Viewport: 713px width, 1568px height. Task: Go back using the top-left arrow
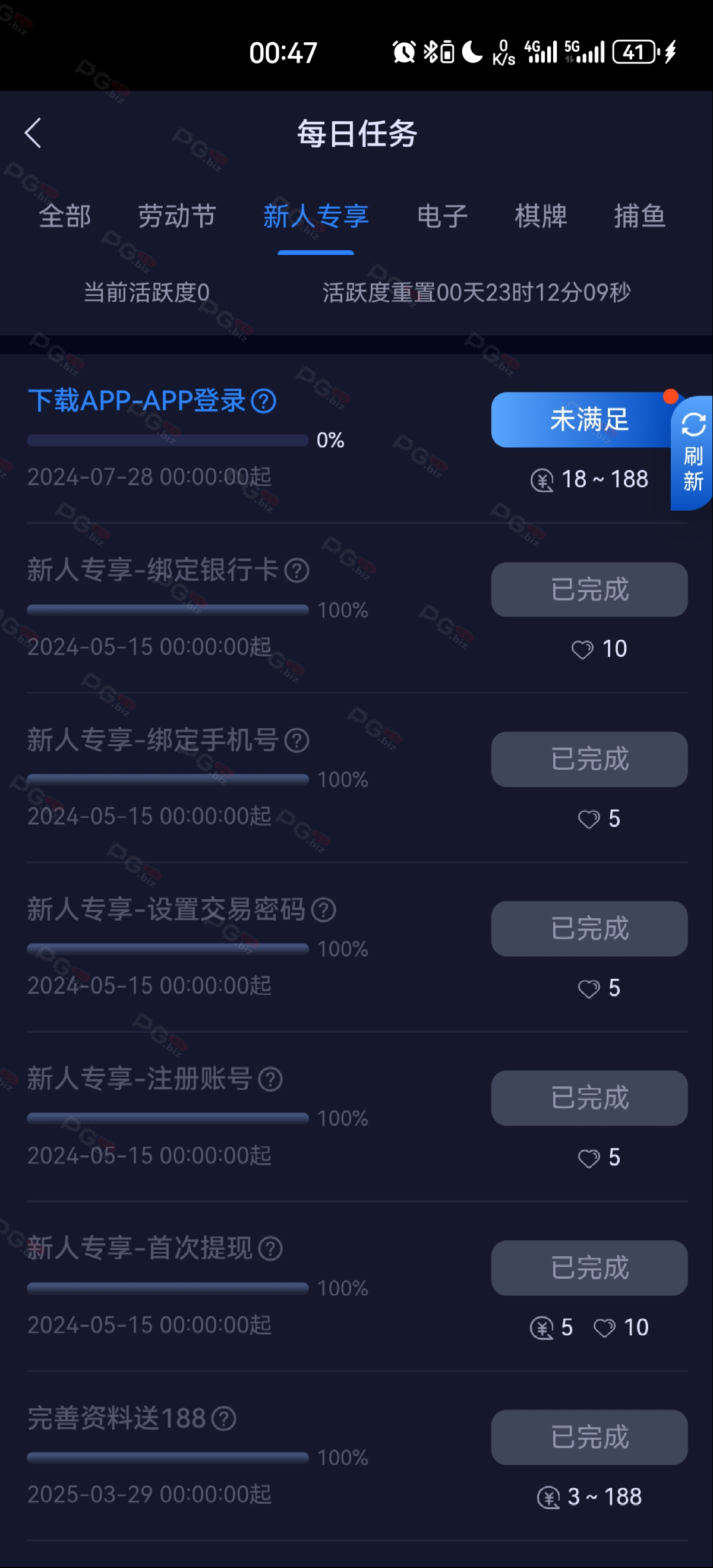(x=33, y=132)
